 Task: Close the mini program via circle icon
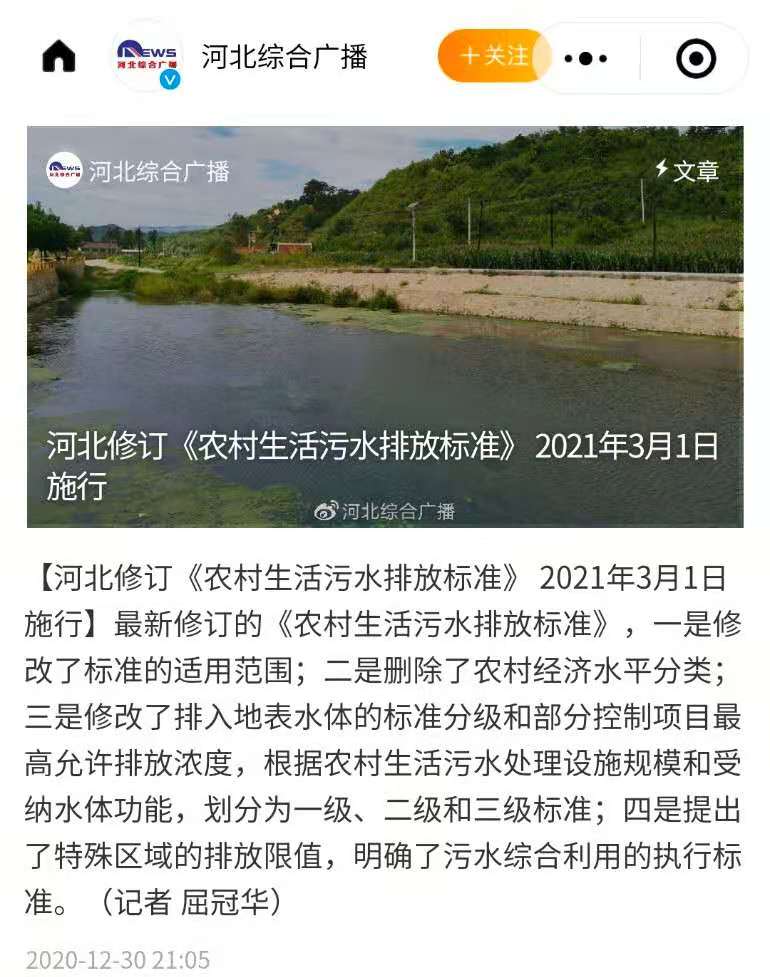(696, 58)
